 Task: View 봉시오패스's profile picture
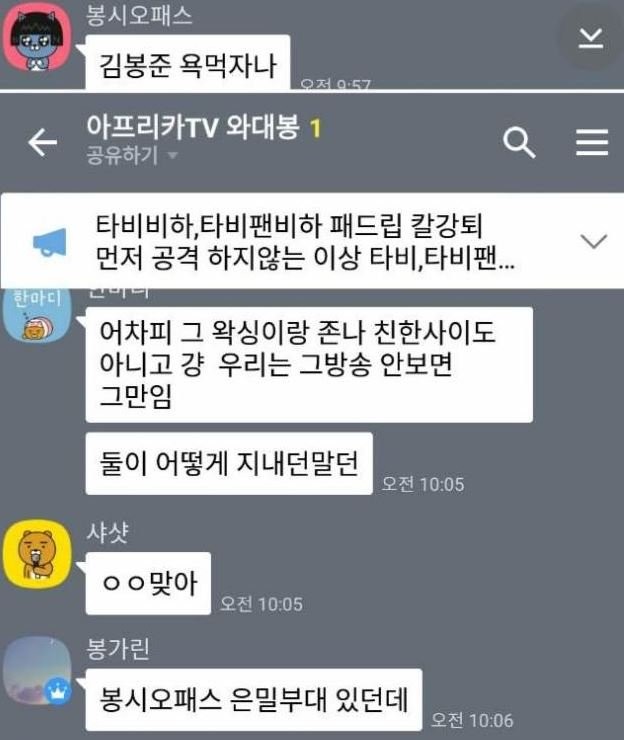(x=37, y=37)
